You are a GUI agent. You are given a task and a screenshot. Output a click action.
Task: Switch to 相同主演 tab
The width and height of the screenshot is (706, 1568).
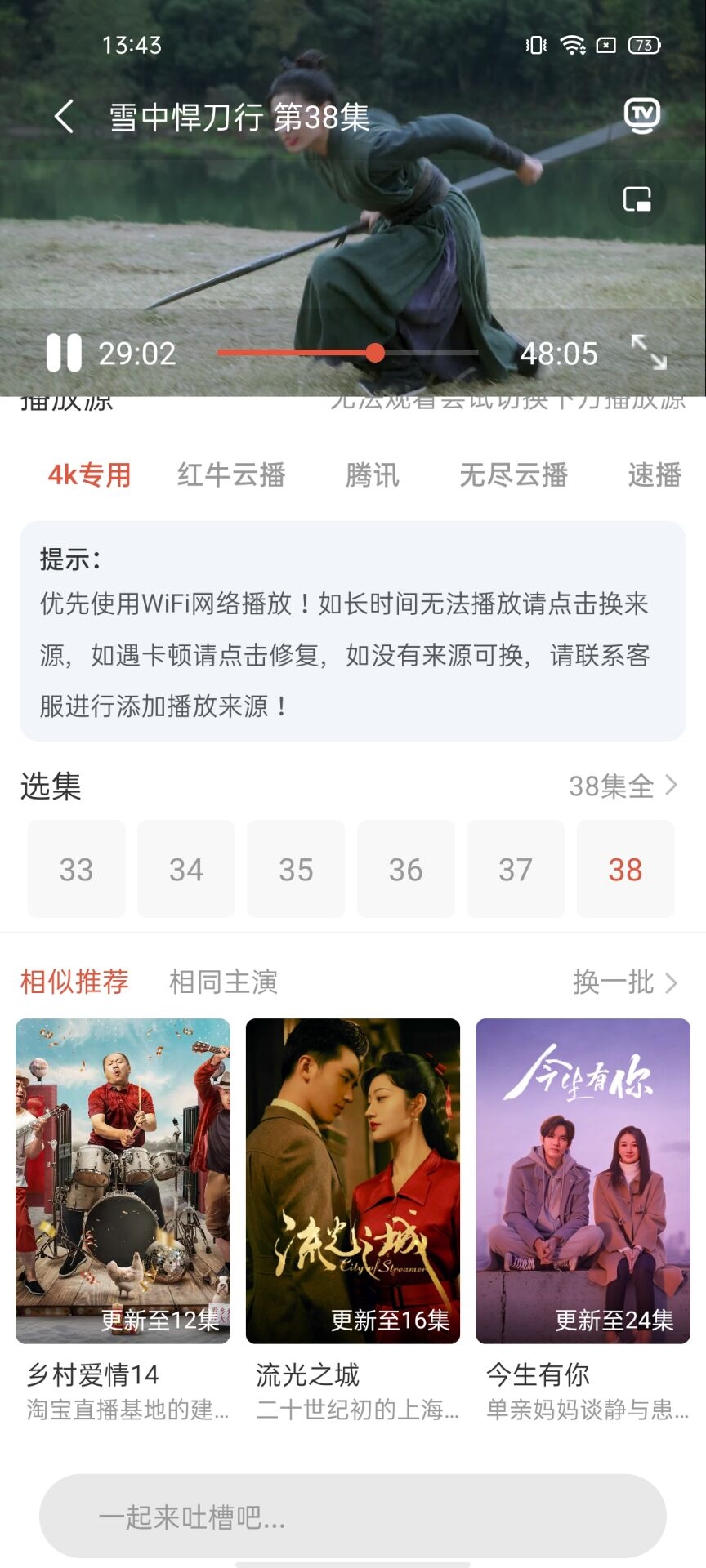point(223,982)
